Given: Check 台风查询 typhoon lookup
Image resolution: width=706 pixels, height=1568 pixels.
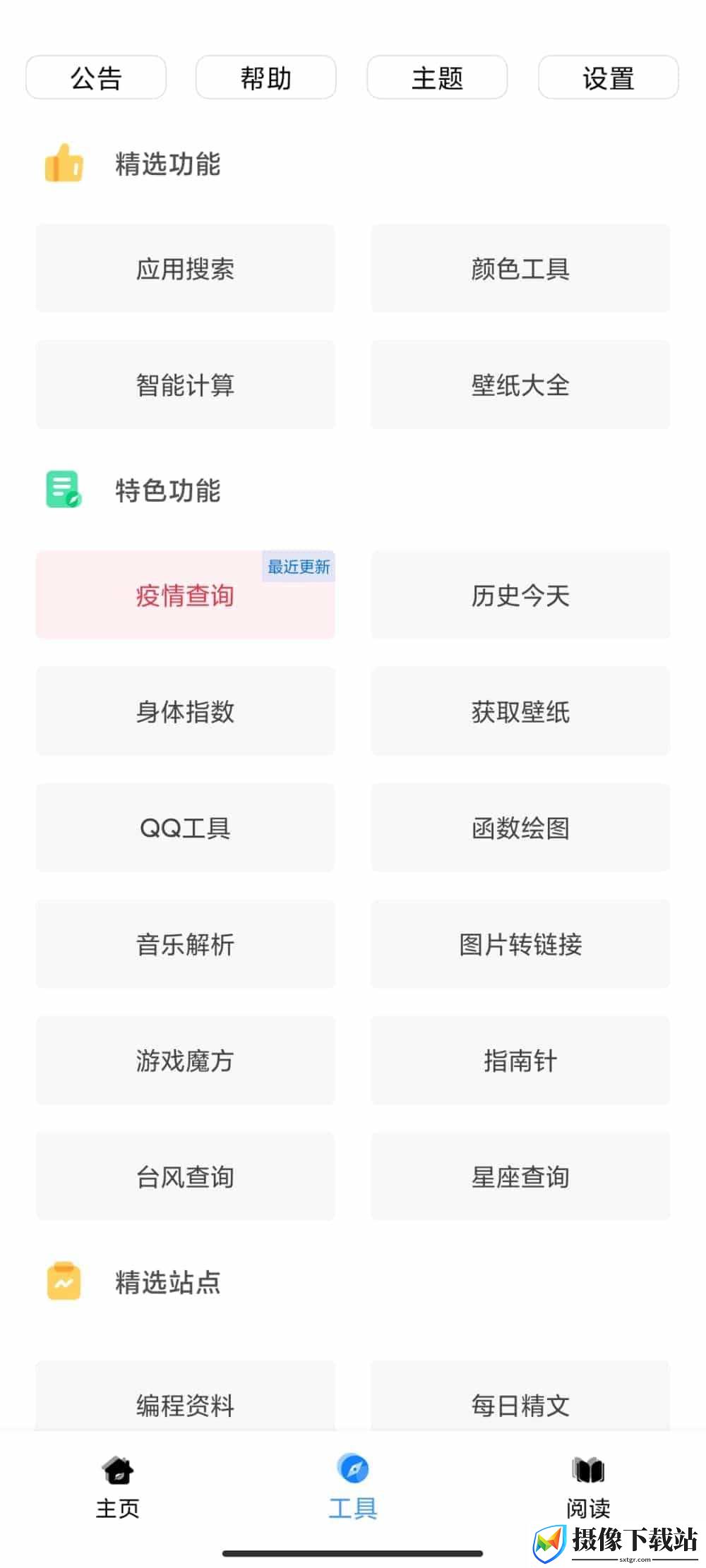Looking at the screenshot, I should point(185,1177).
